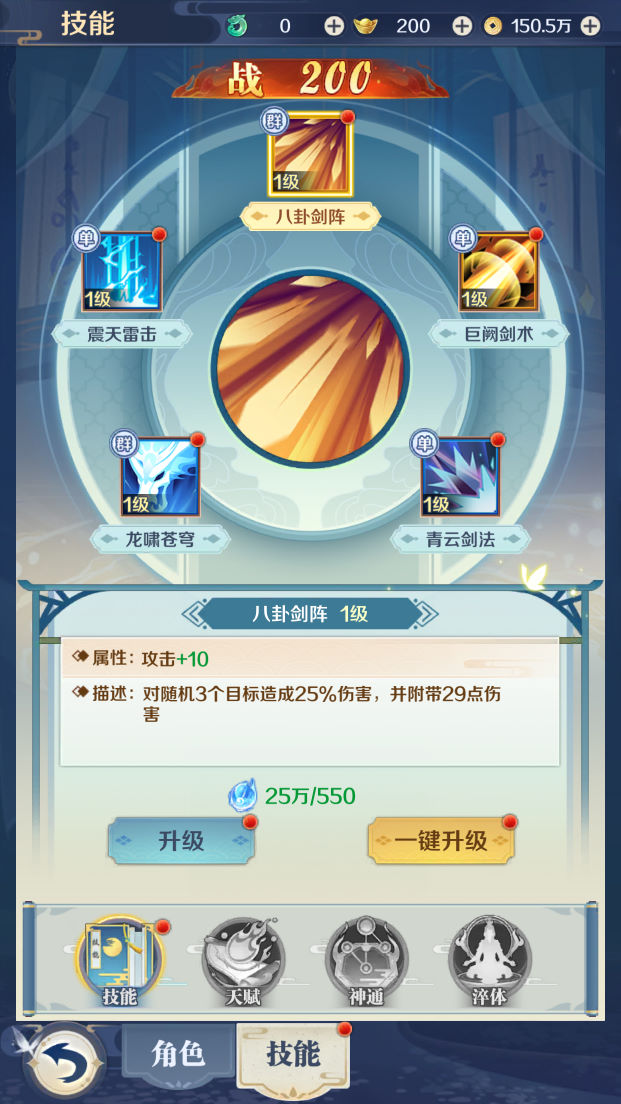Go back with the return arrow

(64, 1062)
